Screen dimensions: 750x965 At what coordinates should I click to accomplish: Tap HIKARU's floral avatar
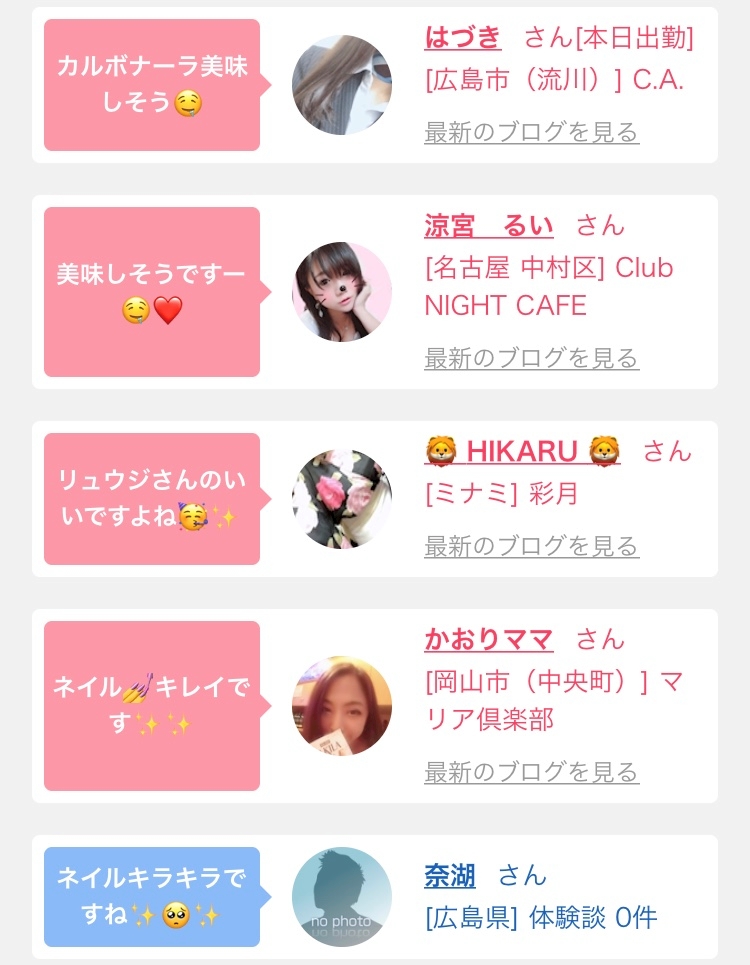342,499
